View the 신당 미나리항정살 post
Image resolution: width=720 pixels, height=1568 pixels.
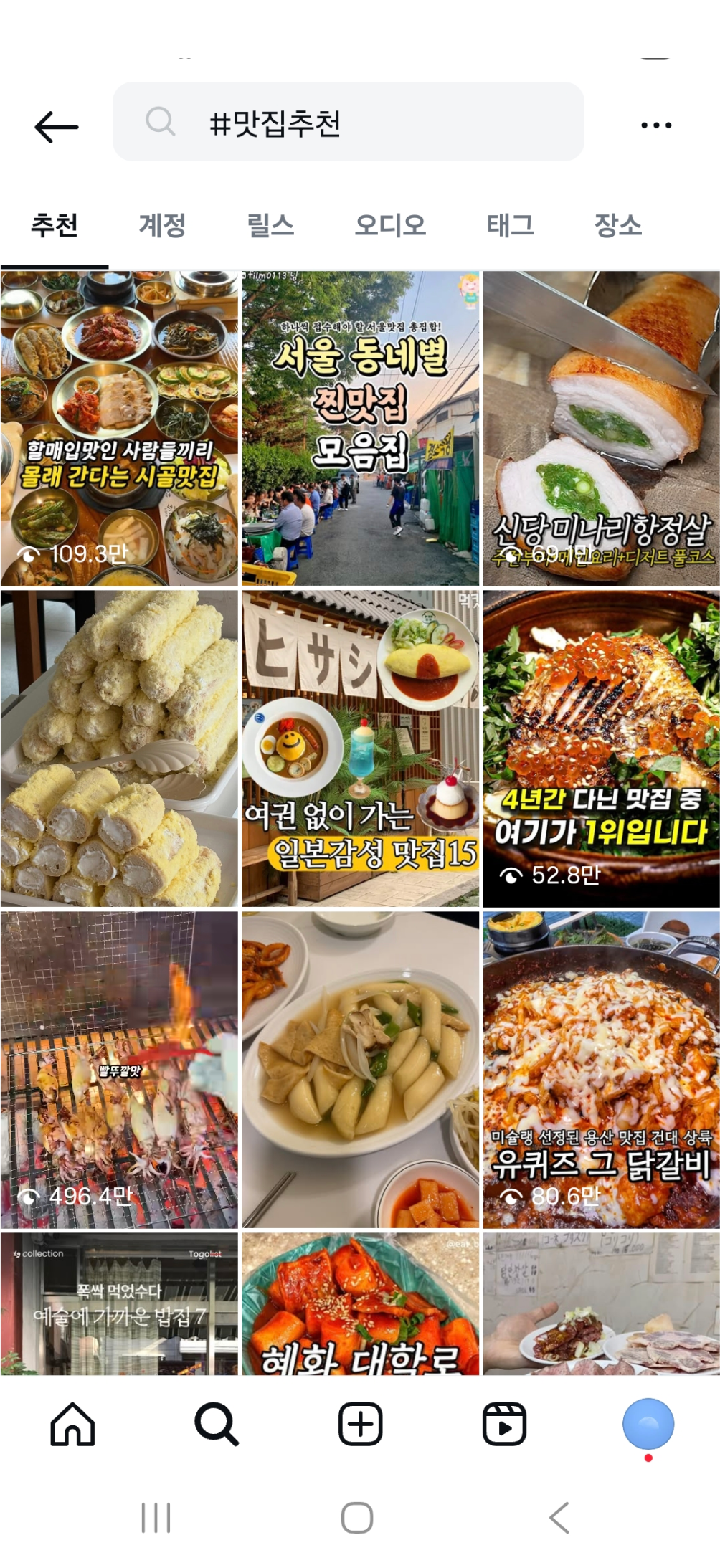click(x=601, y=428)
